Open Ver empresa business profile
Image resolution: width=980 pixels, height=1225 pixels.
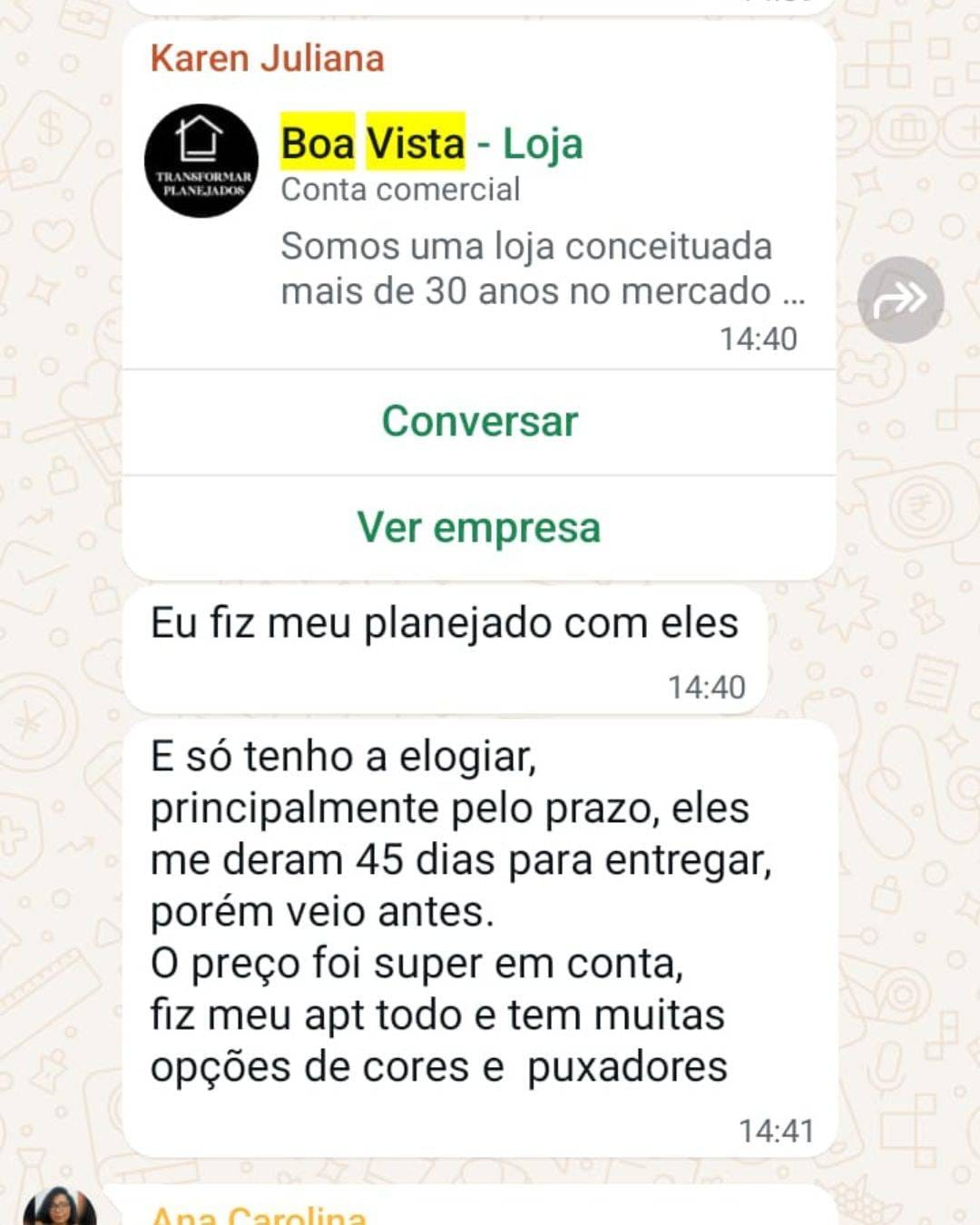[479, 528]
